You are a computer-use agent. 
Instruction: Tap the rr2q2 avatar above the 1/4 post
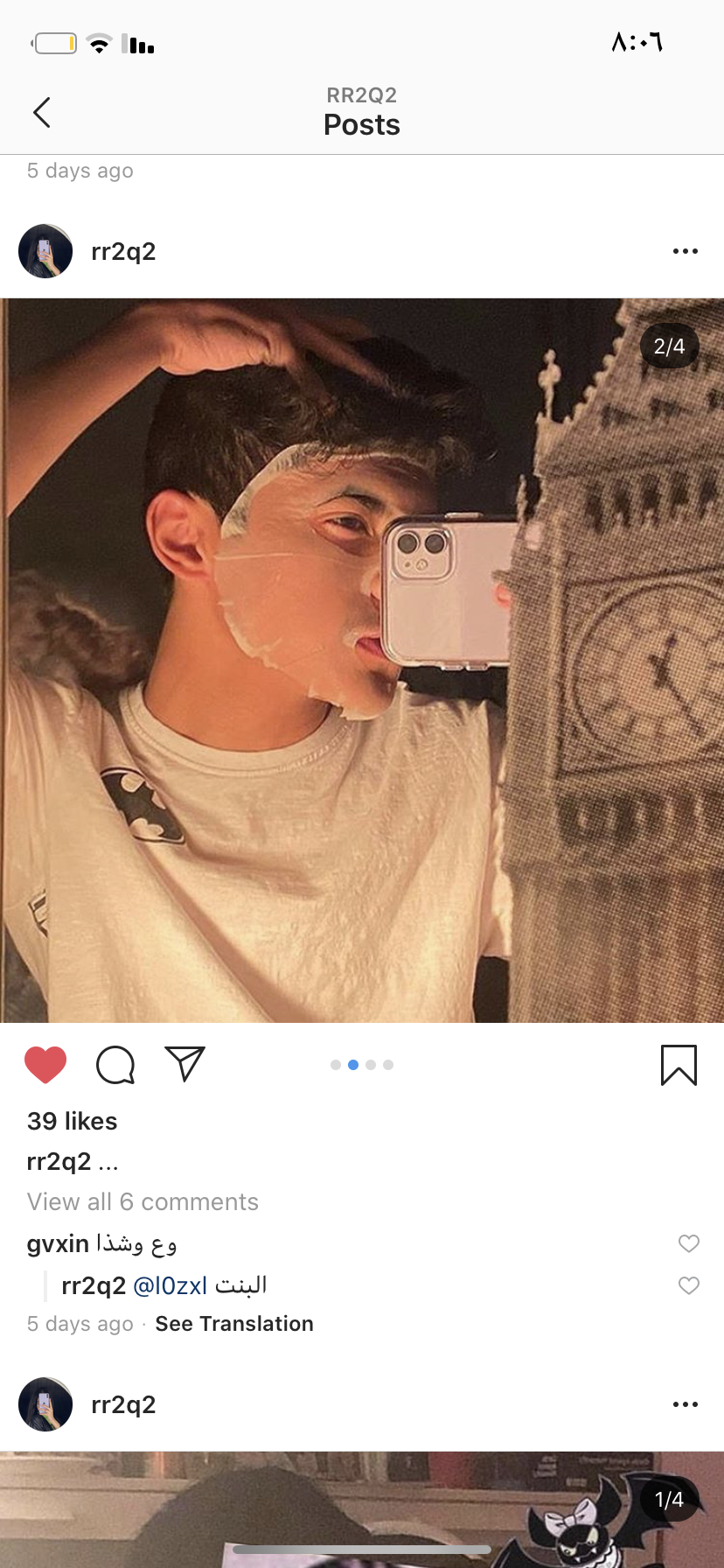[x=45, y=1404]
